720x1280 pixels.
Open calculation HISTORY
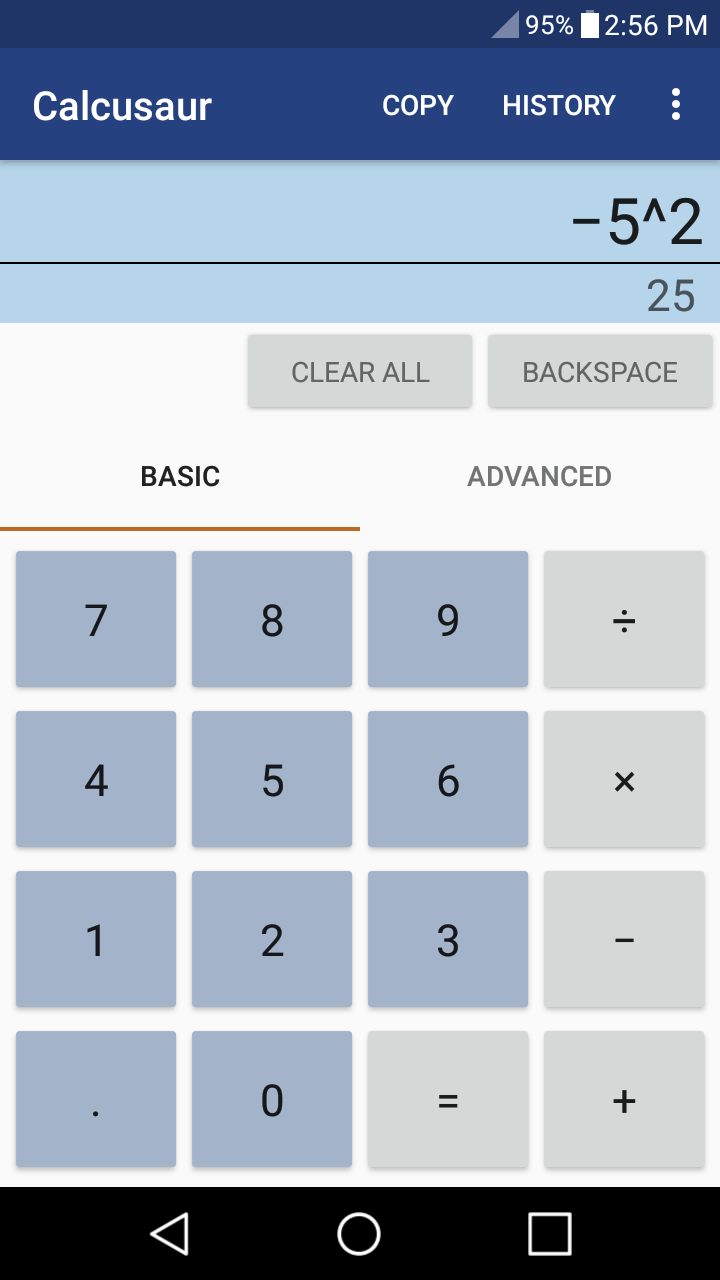559,105
